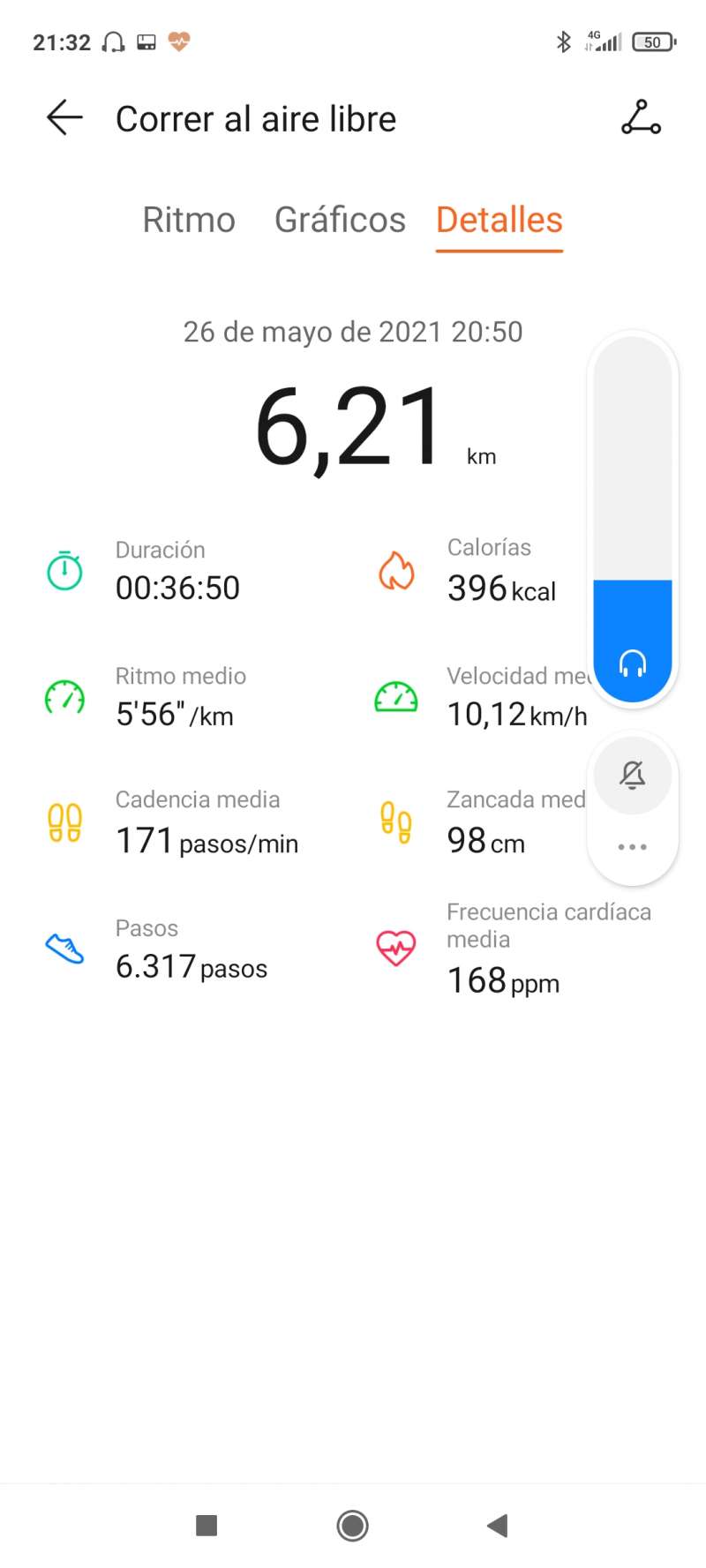Open the three-dot volume panel options
The width and height of the screenshot is (706, 1568).
point(633,847)
